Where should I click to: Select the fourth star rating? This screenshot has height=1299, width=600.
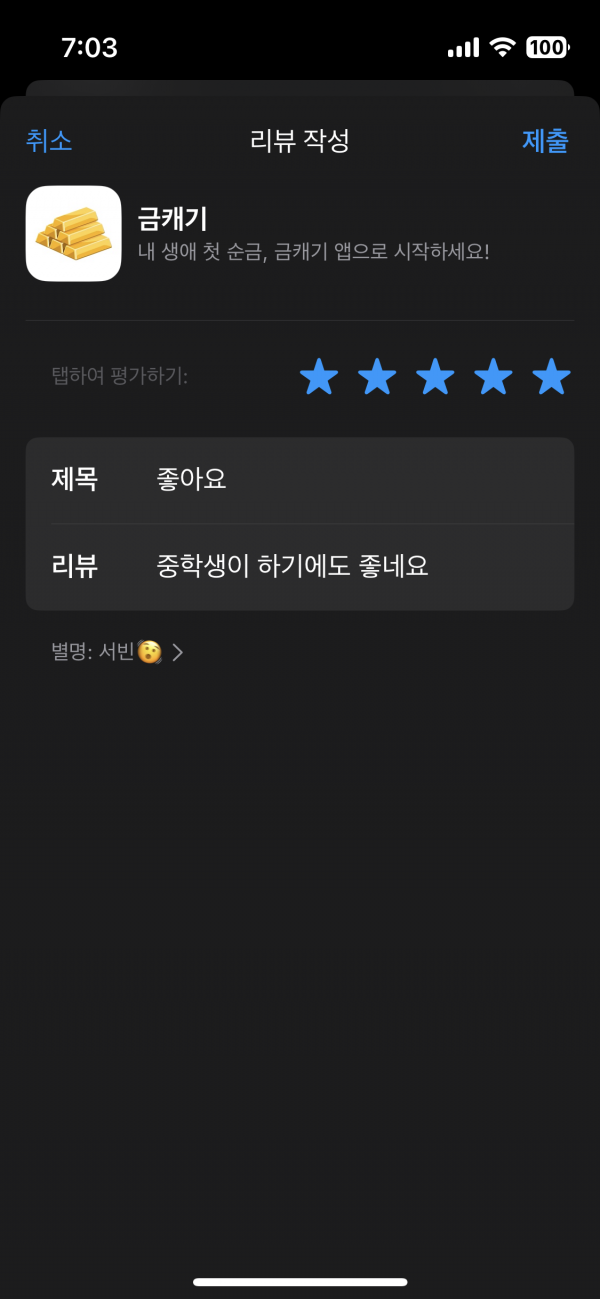click(x=493, y=377)
